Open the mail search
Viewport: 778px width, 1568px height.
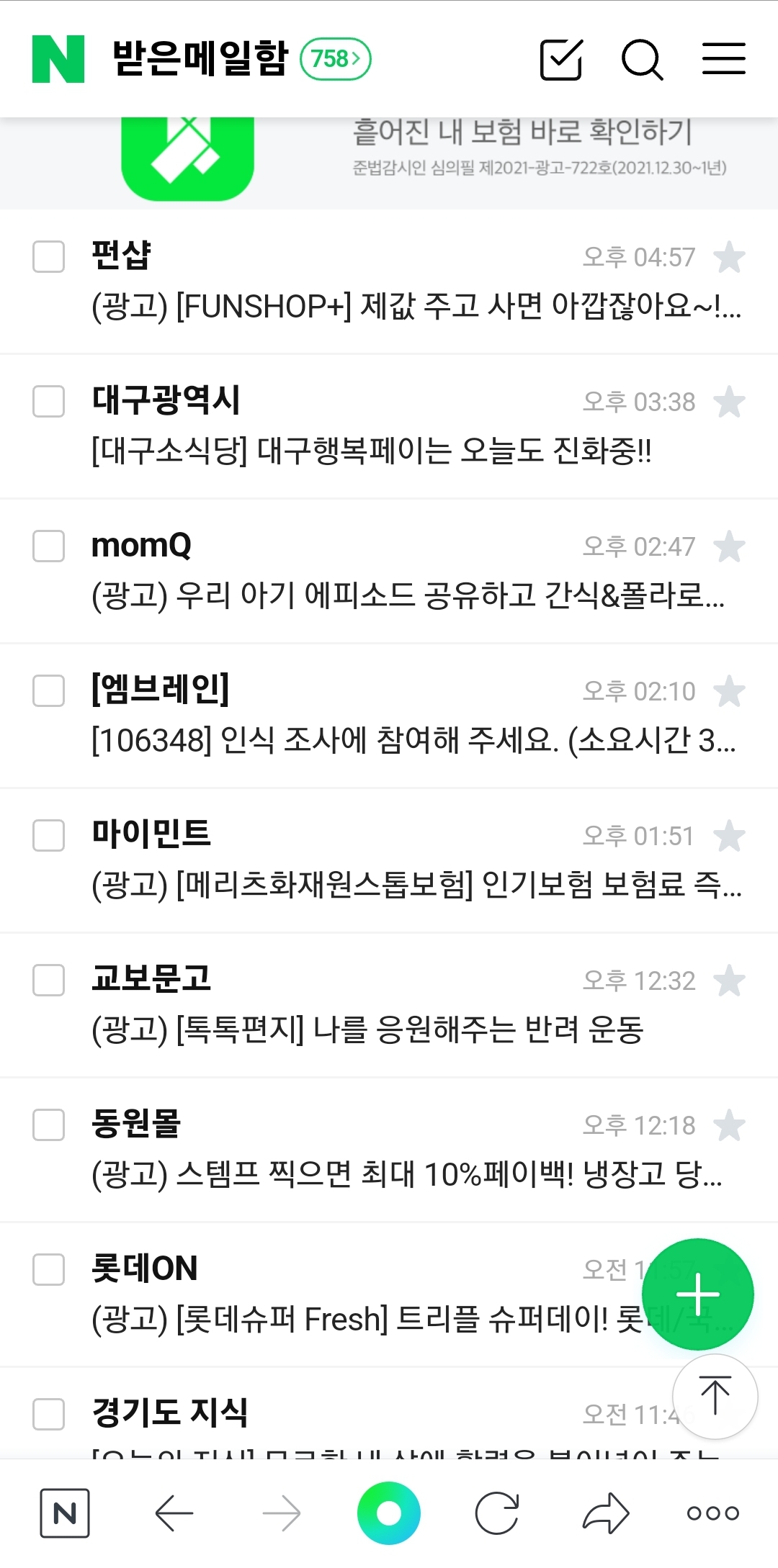pyautogui.click(x=641, y=59)
